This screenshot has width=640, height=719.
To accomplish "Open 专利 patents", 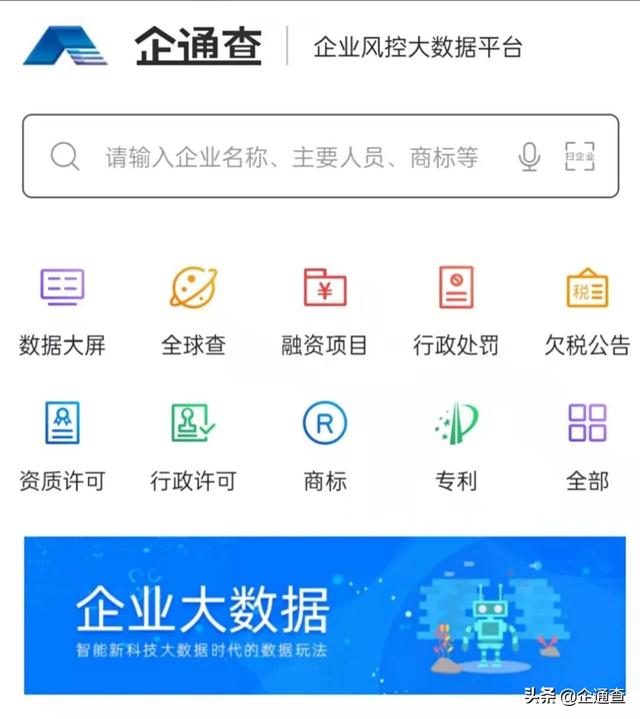I will pos(456,445).
